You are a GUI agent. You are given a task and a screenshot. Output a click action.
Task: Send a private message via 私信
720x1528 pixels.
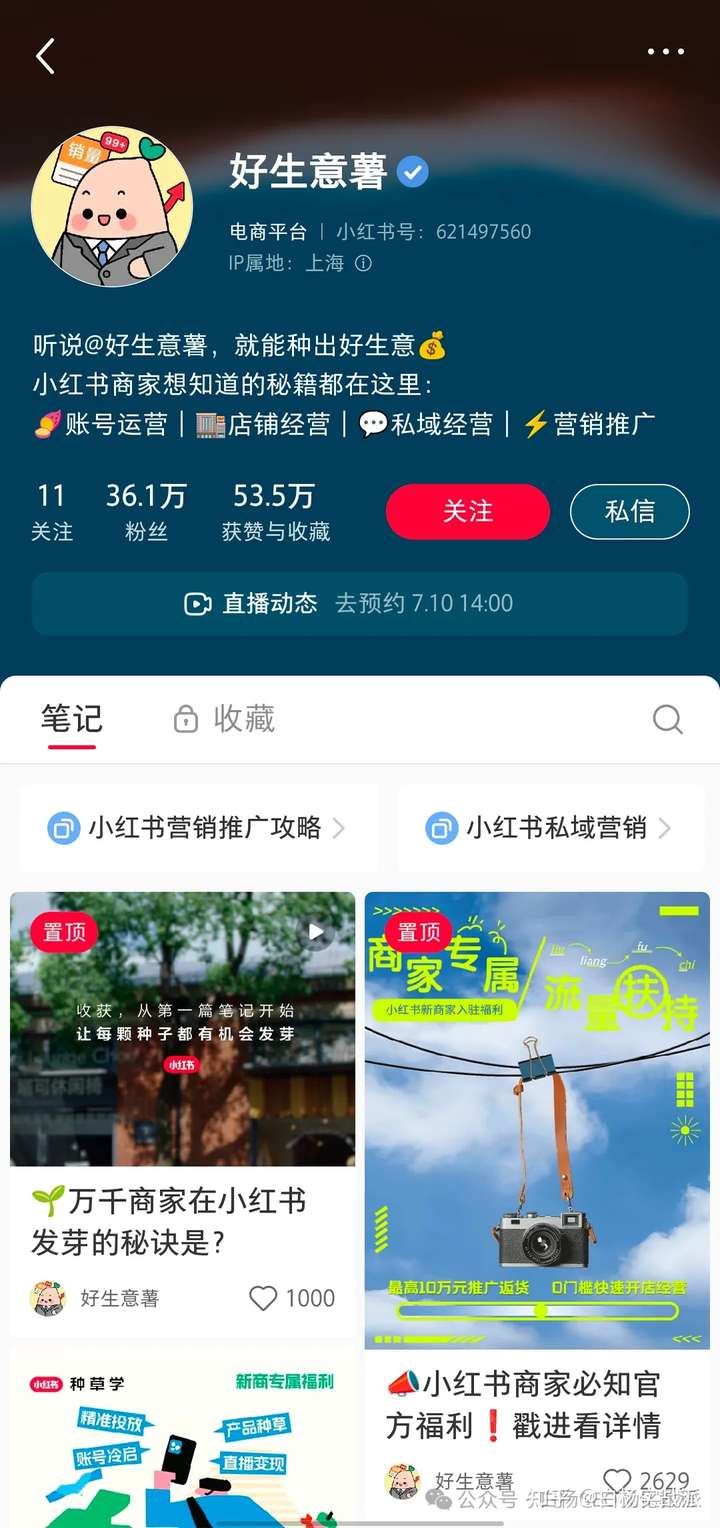click(x=629, y=512)
